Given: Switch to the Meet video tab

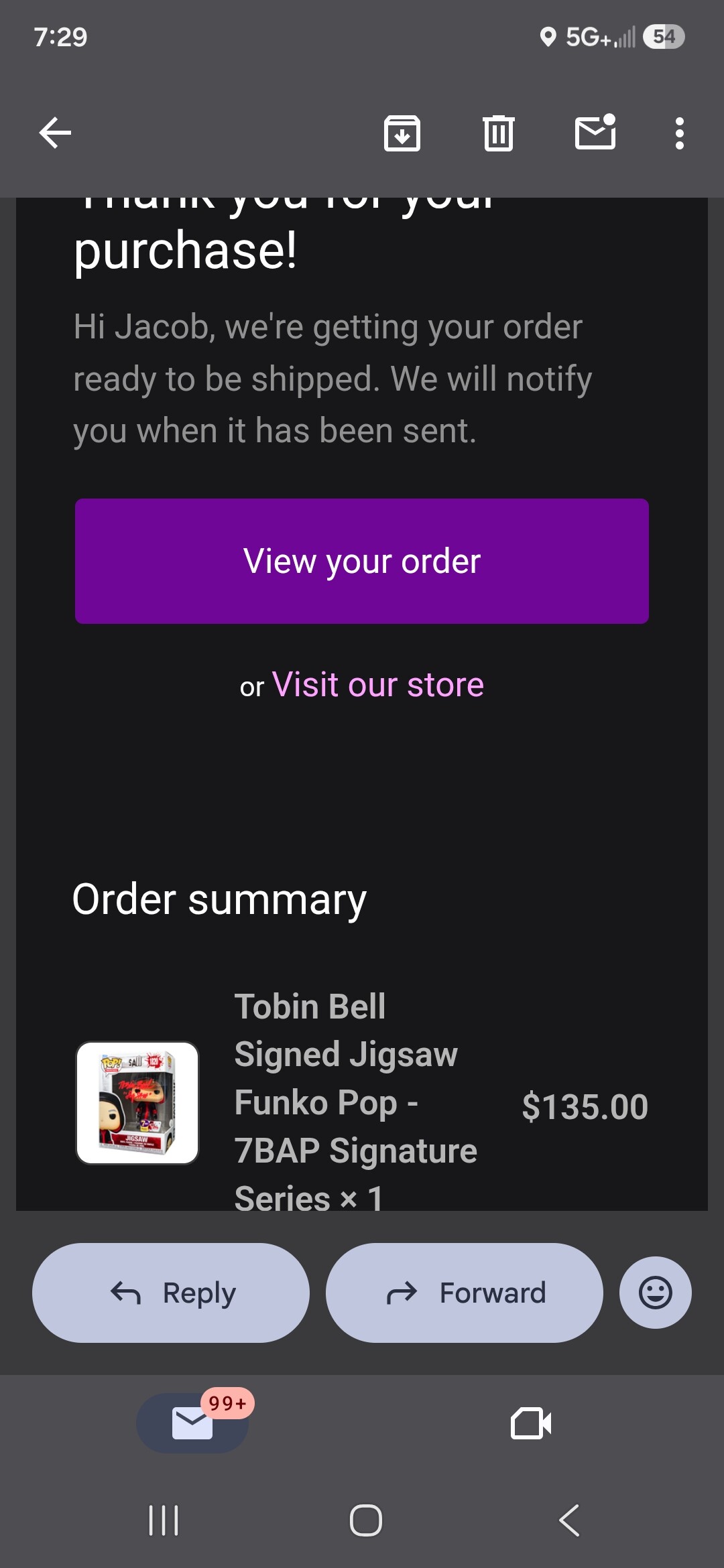Looking at the screenshot, I should pyautogui.click(x=531, y=1423).
